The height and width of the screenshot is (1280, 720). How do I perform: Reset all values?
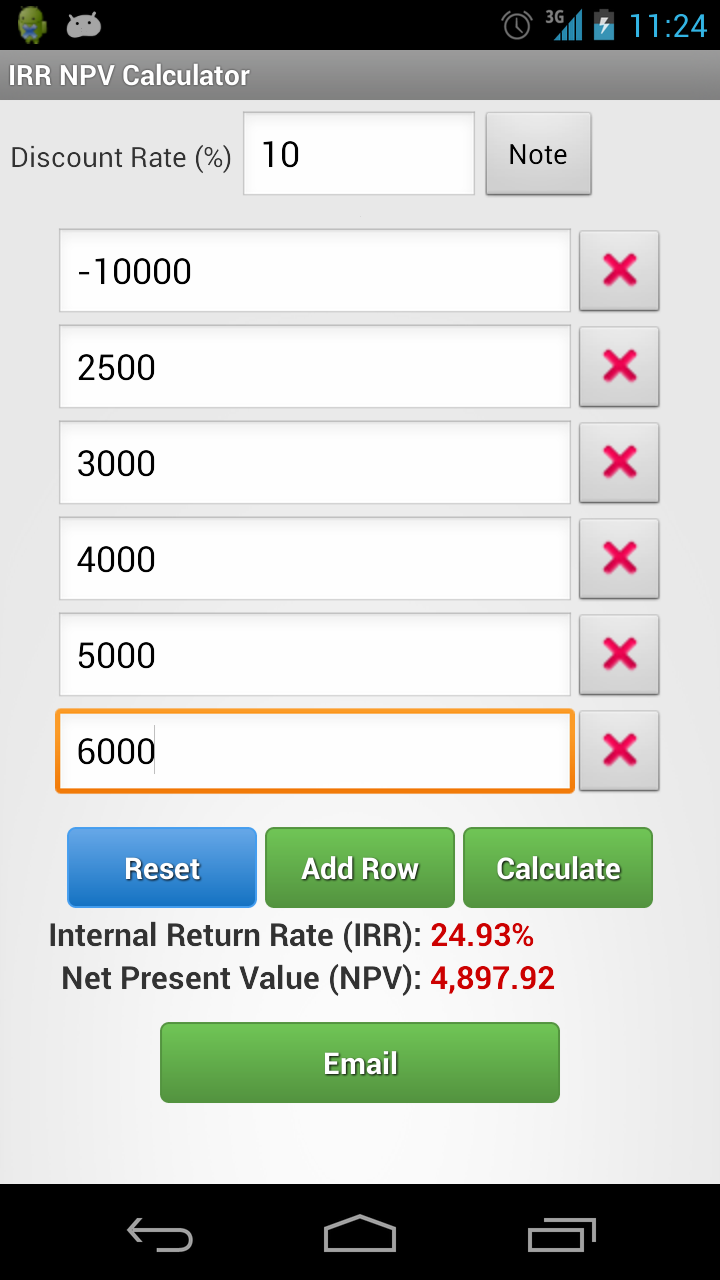pos(162,867)
